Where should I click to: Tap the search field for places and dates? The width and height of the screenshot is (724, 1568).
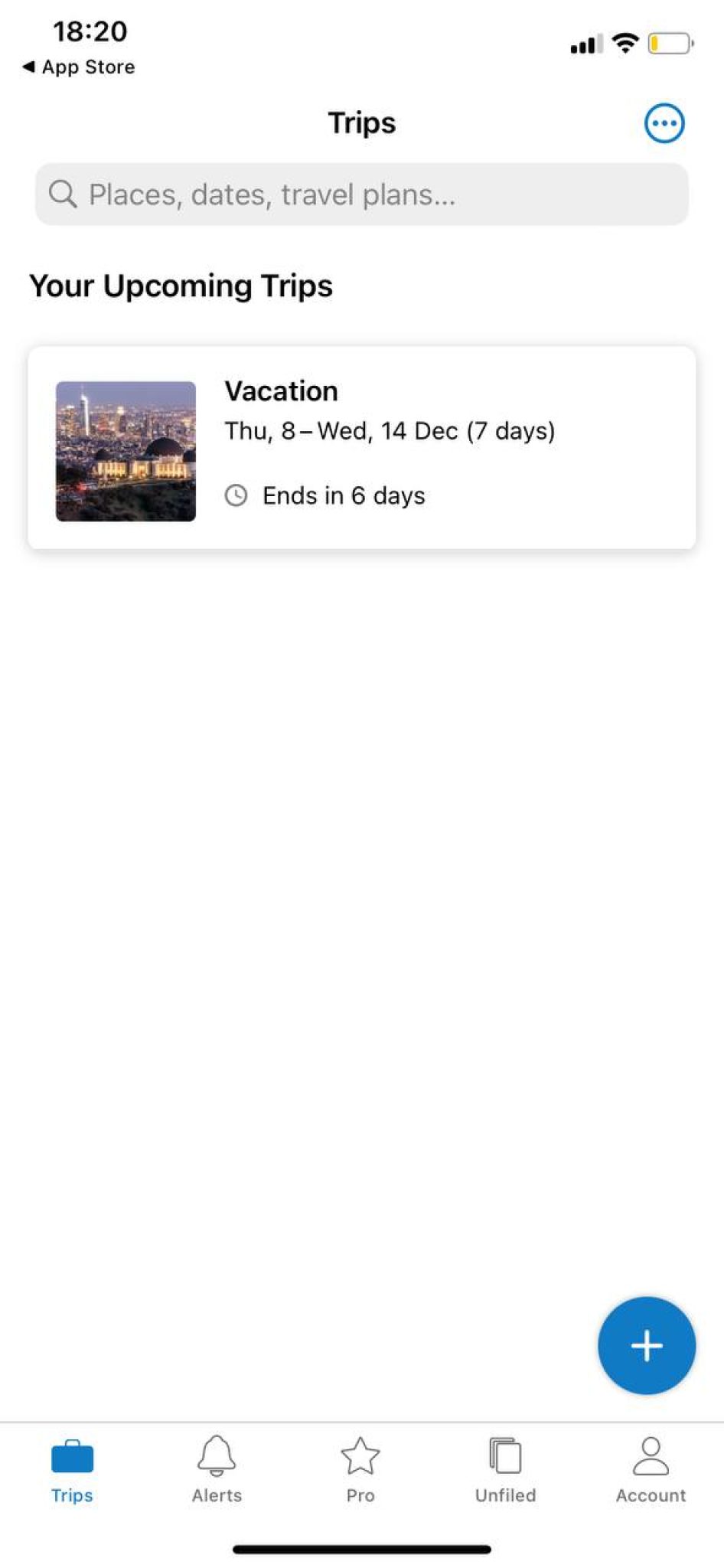click(x=361, y=194)
